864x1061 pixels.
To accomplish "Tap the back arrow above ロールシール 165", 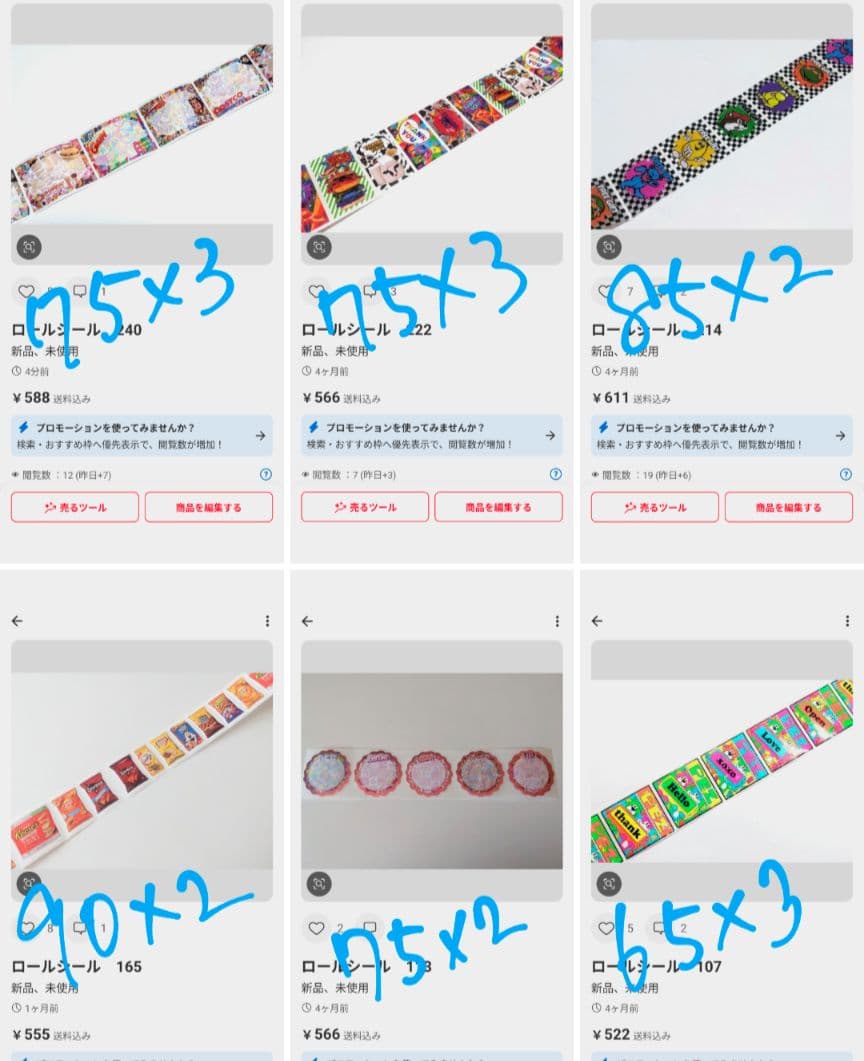I will point(16,620).
